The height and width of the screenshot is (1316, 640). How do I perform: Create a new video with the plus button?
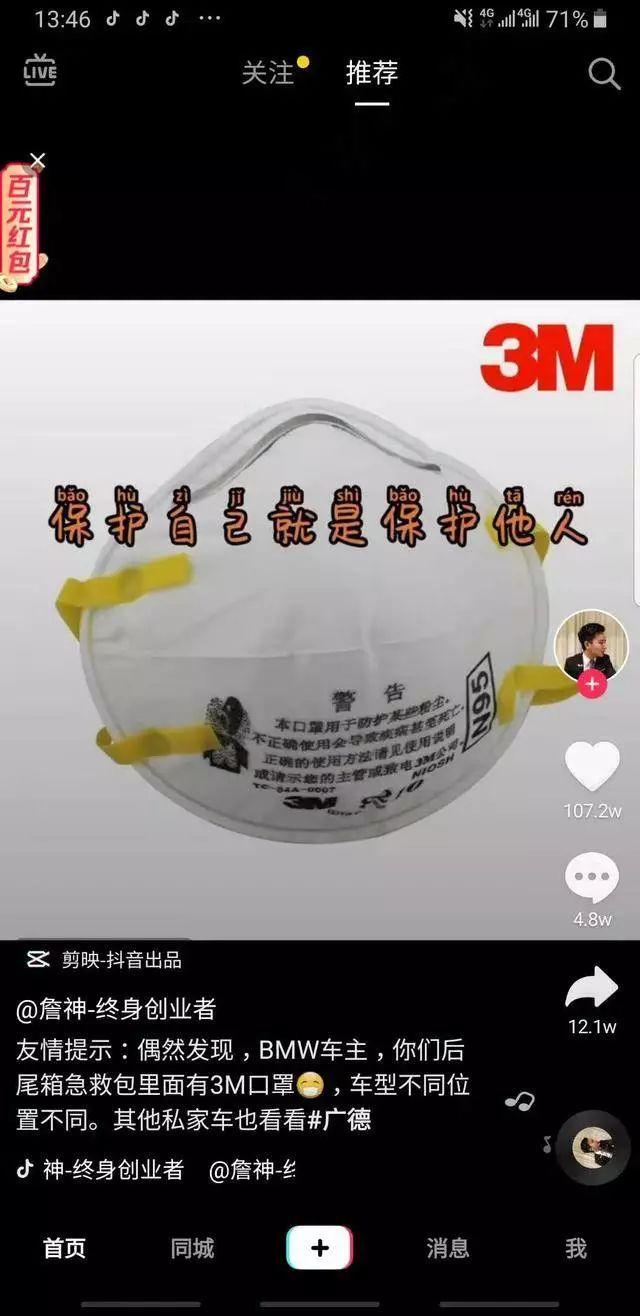point(319,1248)
